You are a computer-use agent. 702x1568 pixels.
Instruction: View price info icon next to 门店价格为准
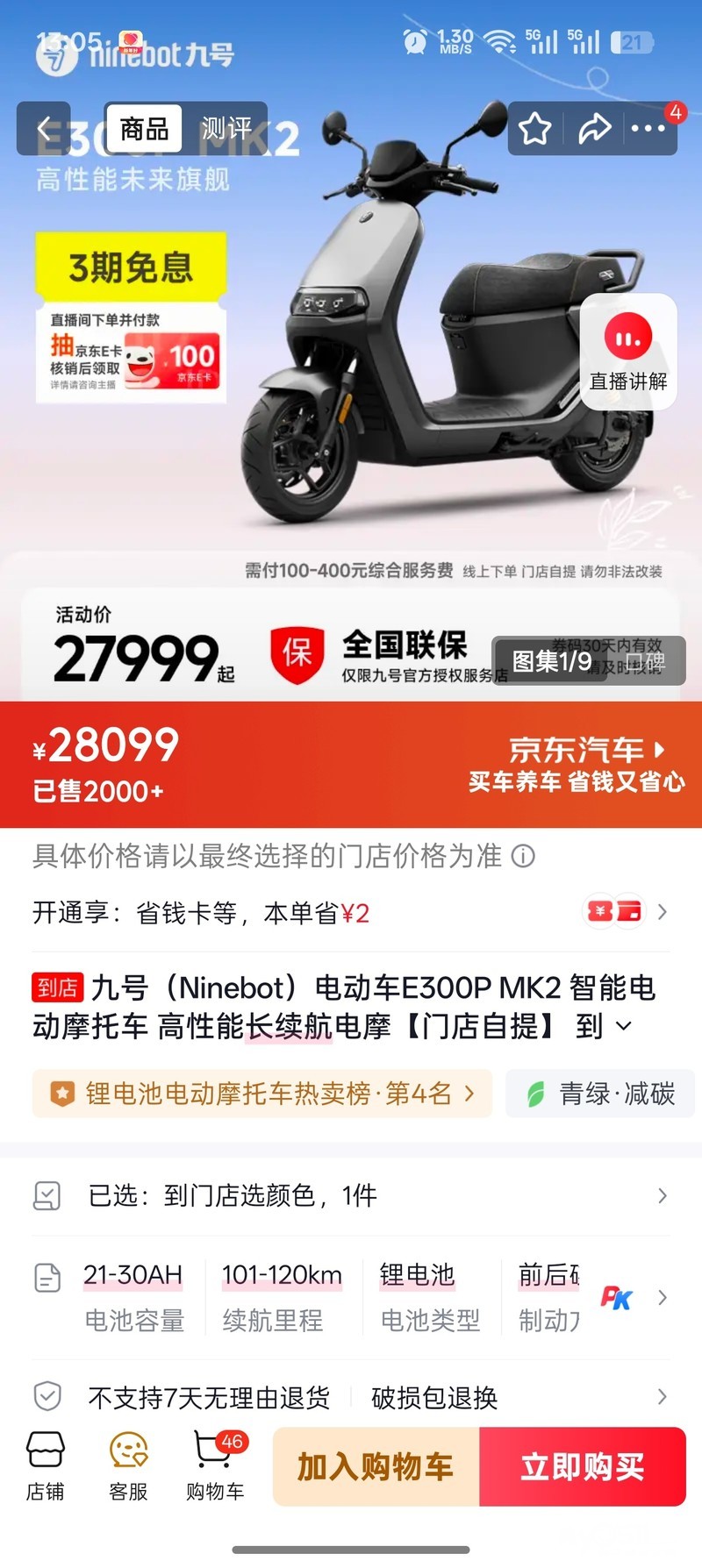[x=523, y=856]
